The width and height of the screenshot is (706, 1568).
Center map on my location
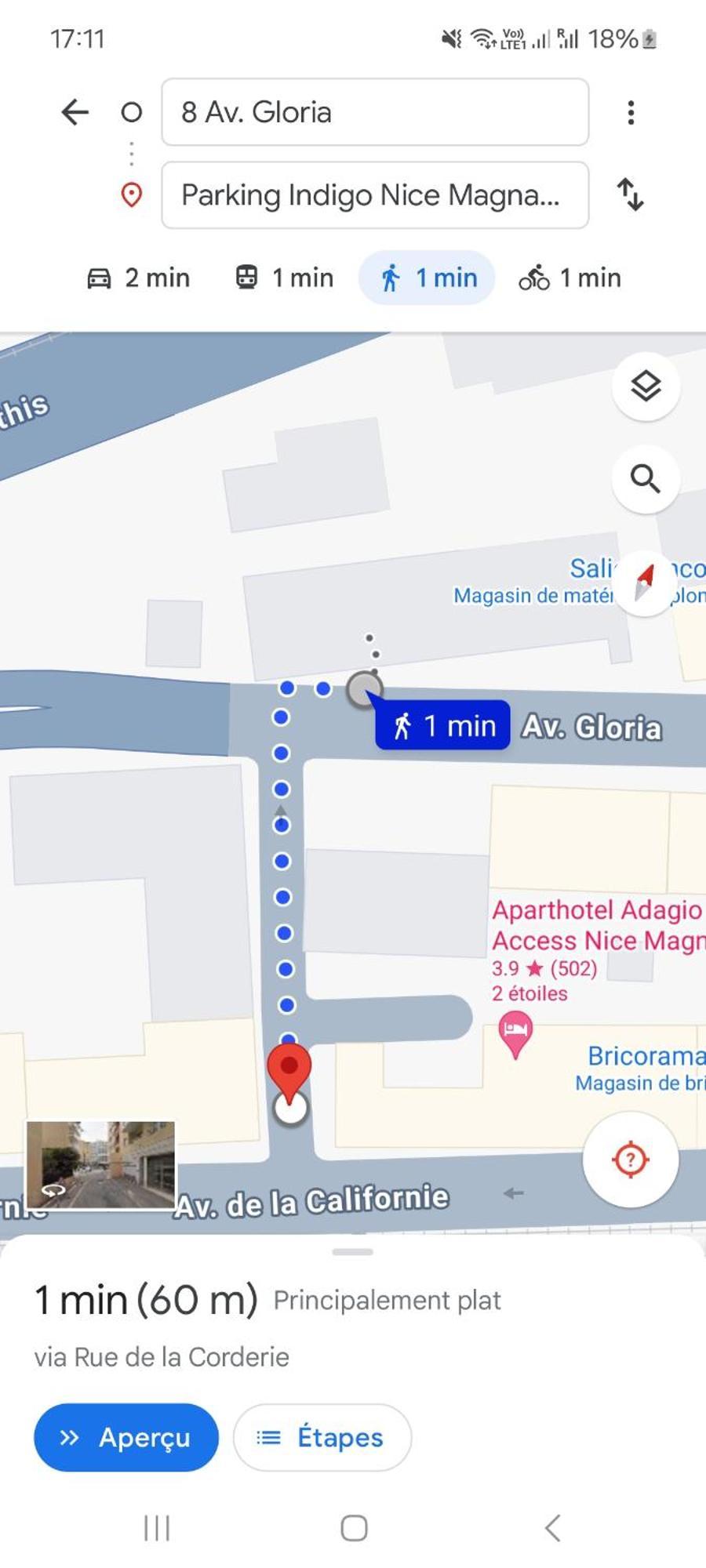[631, 1160]
